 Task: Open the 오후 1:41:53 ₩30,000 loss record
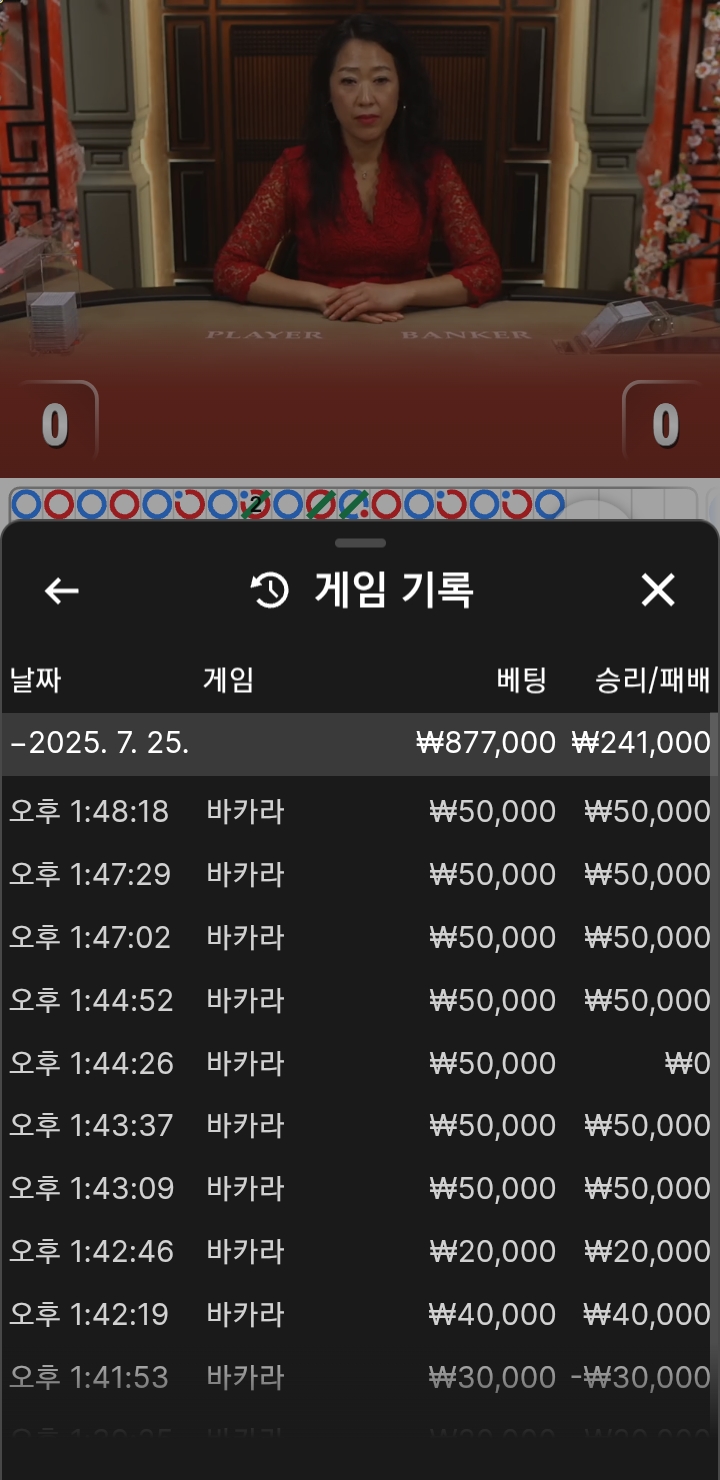click(x=358, y=1377)
